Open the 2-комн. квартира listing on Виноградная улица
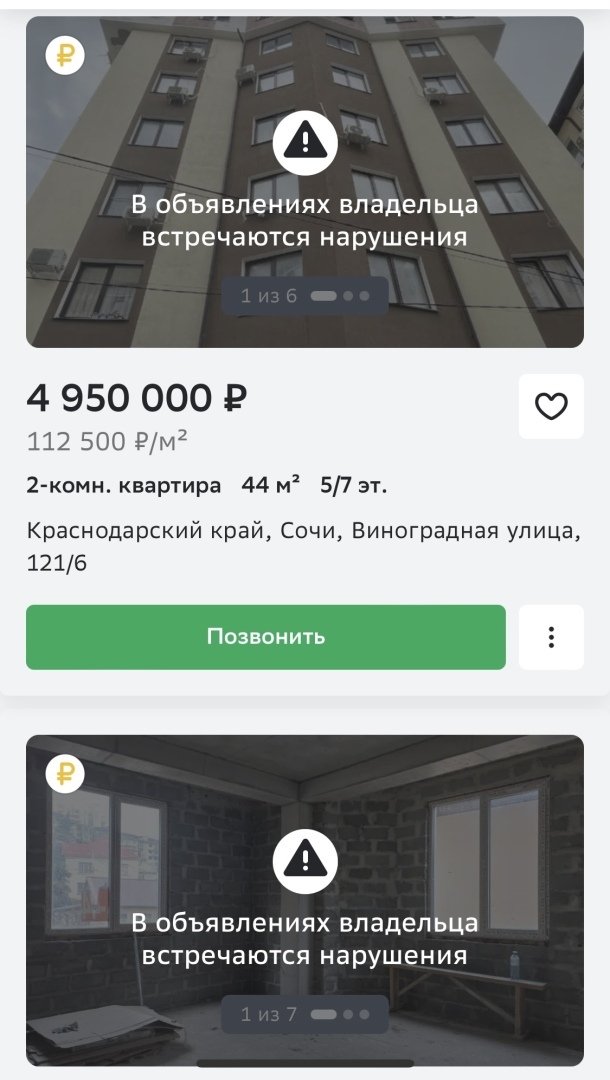Viewport: 610px width, 1080px height. 206,486
